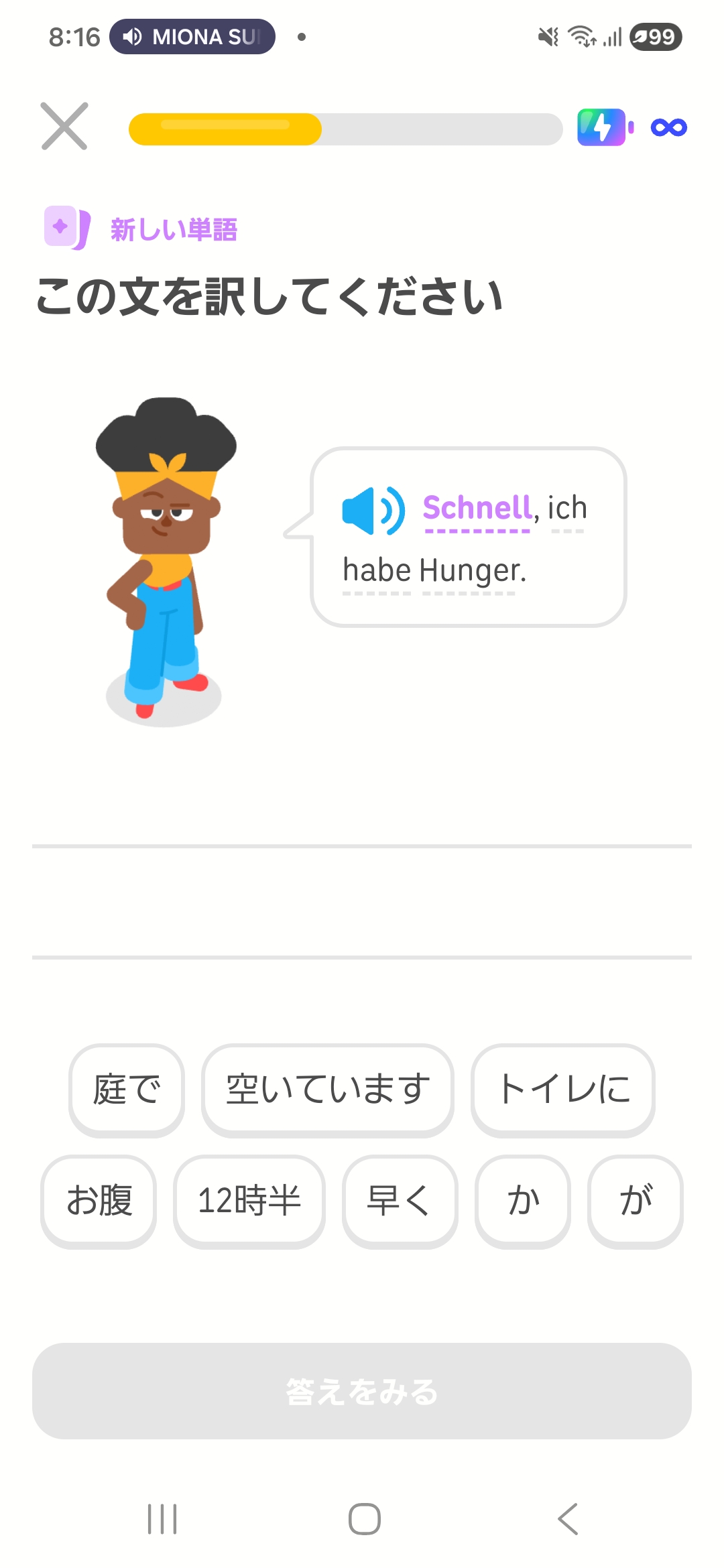Tap the highlighted word Schnell for a hint
This screenshot has width=724, height=1568.
tap(477, 508)
